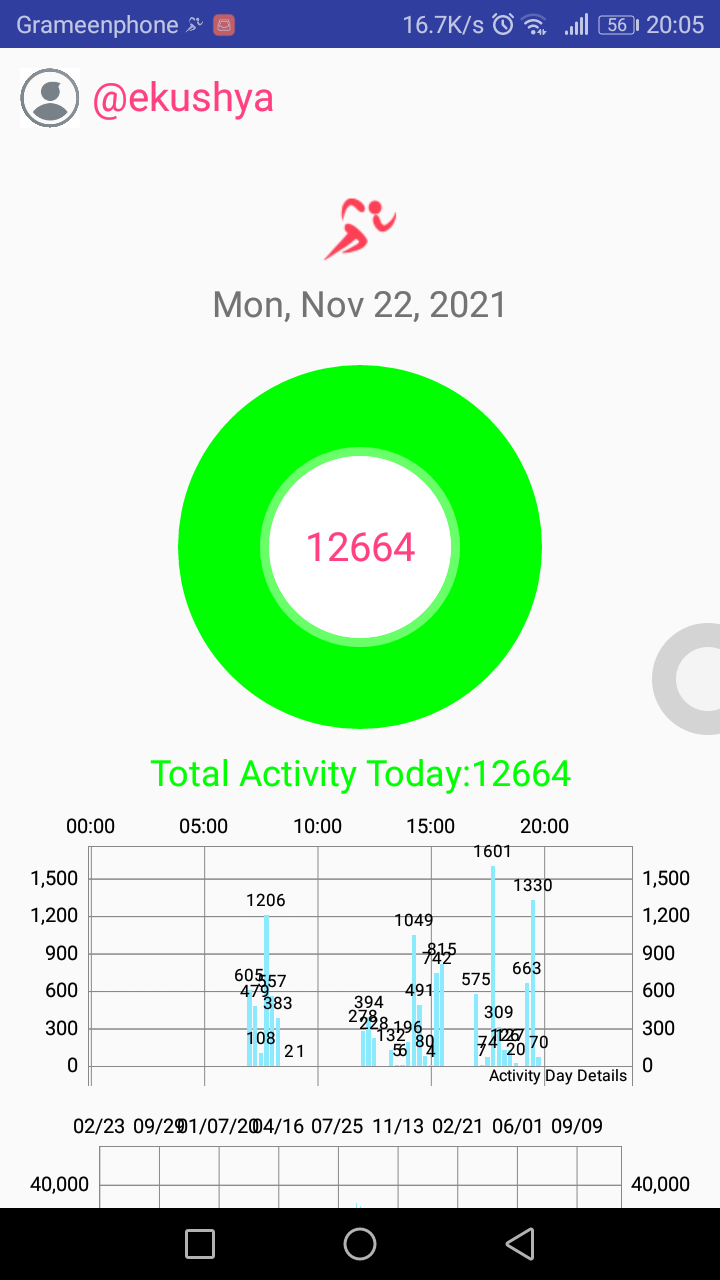Return to the home screen

tap(360, 1243)
